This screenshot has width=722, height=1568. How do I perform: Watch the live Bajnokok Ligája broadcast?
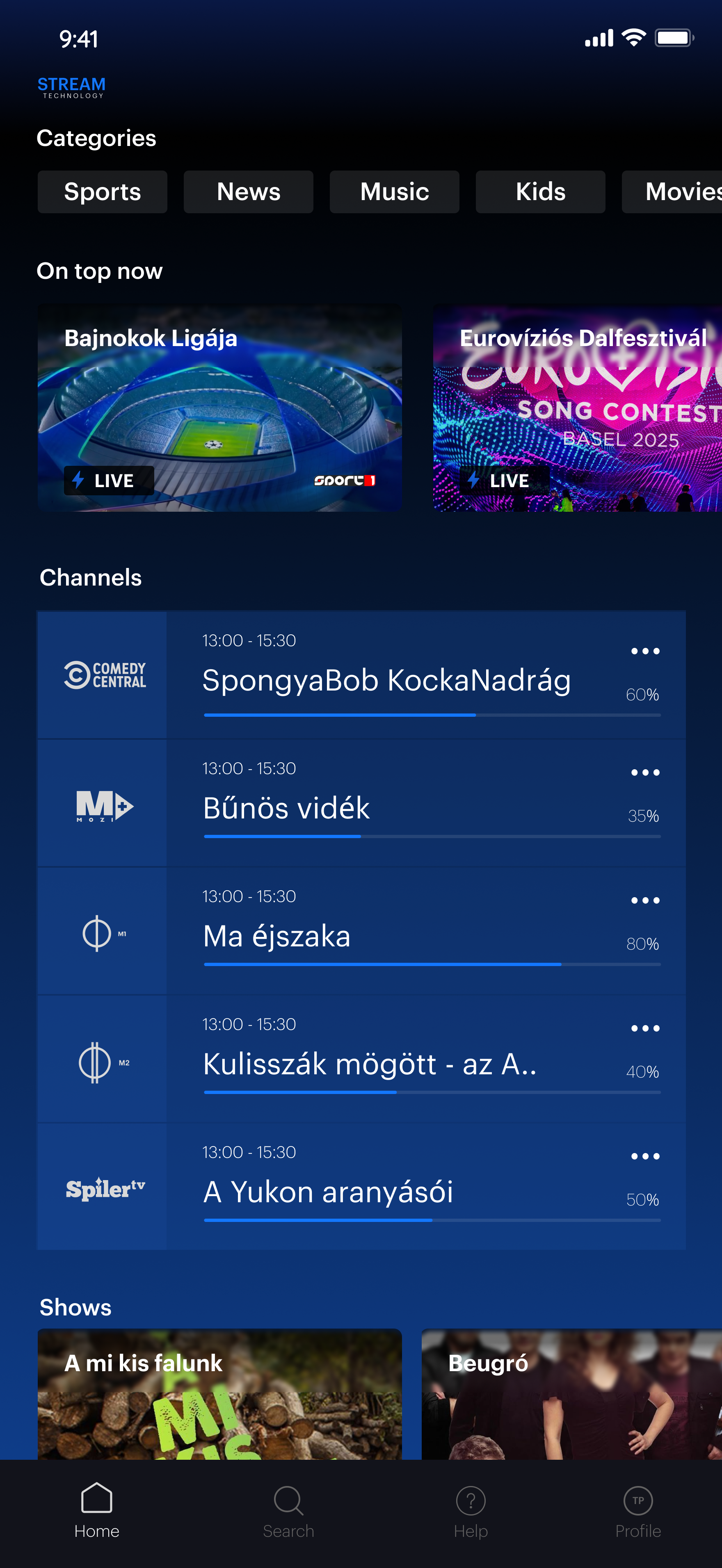pos(219,408)
